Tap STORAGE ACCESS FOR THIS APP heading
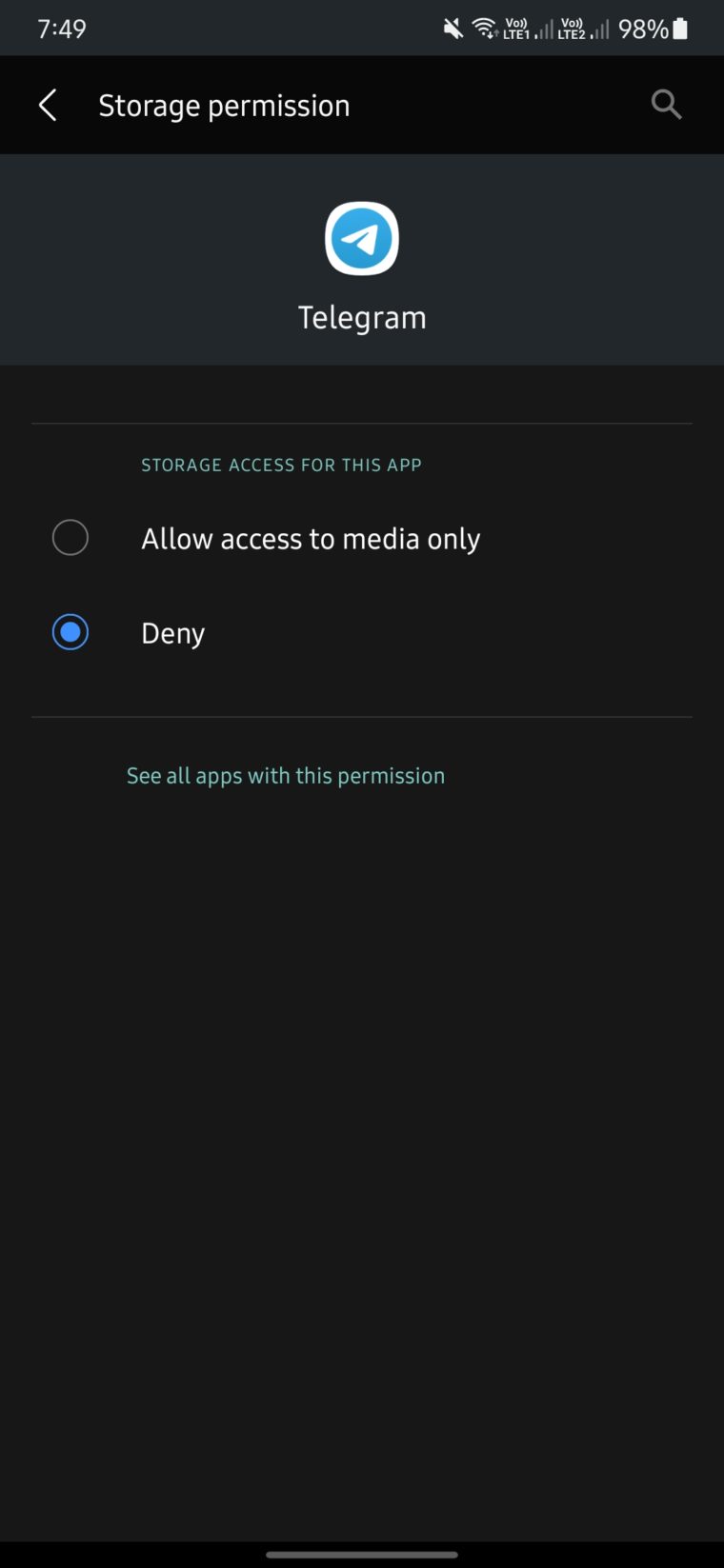The image size is (724, 1568). click(x=281, y=465)
